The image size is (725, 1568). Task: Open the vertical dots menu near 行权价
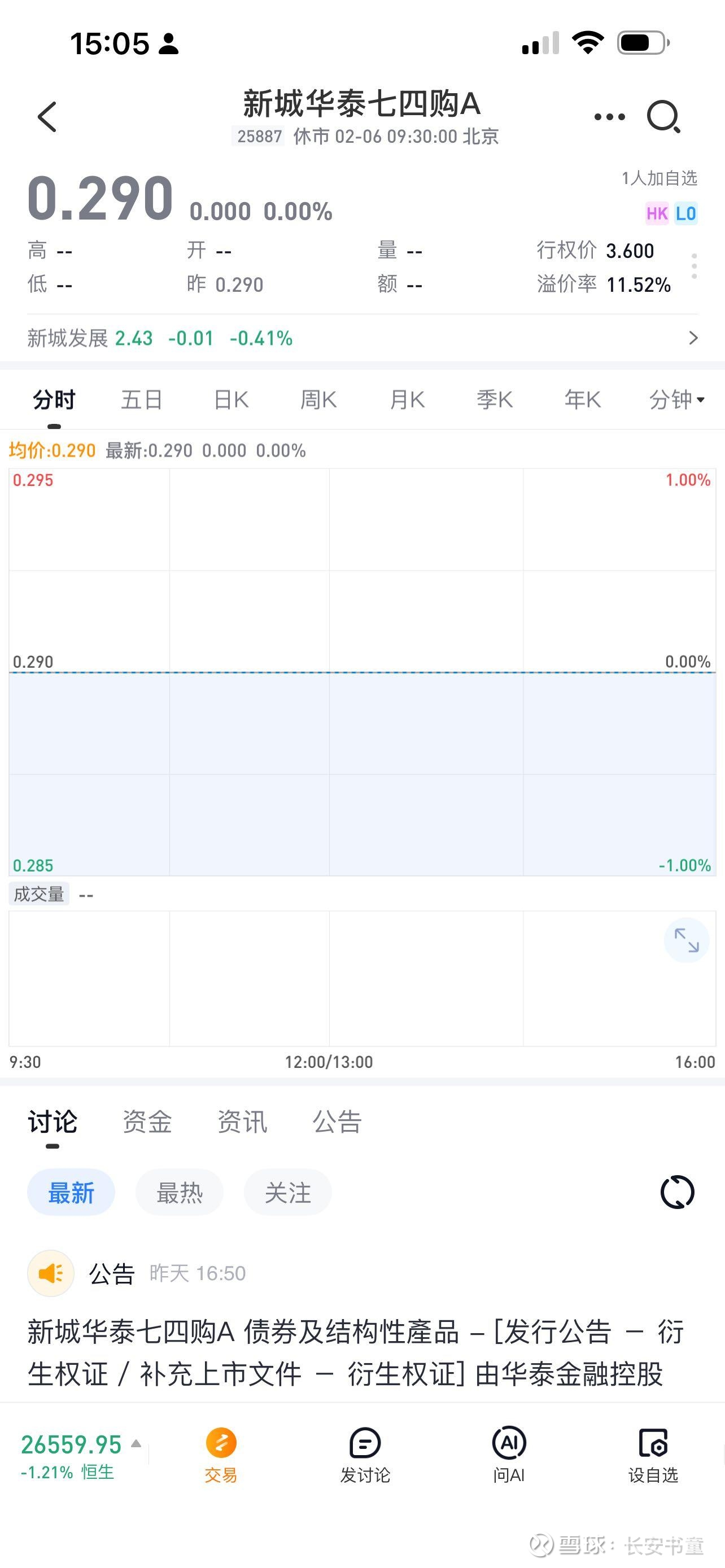(694, 266)
